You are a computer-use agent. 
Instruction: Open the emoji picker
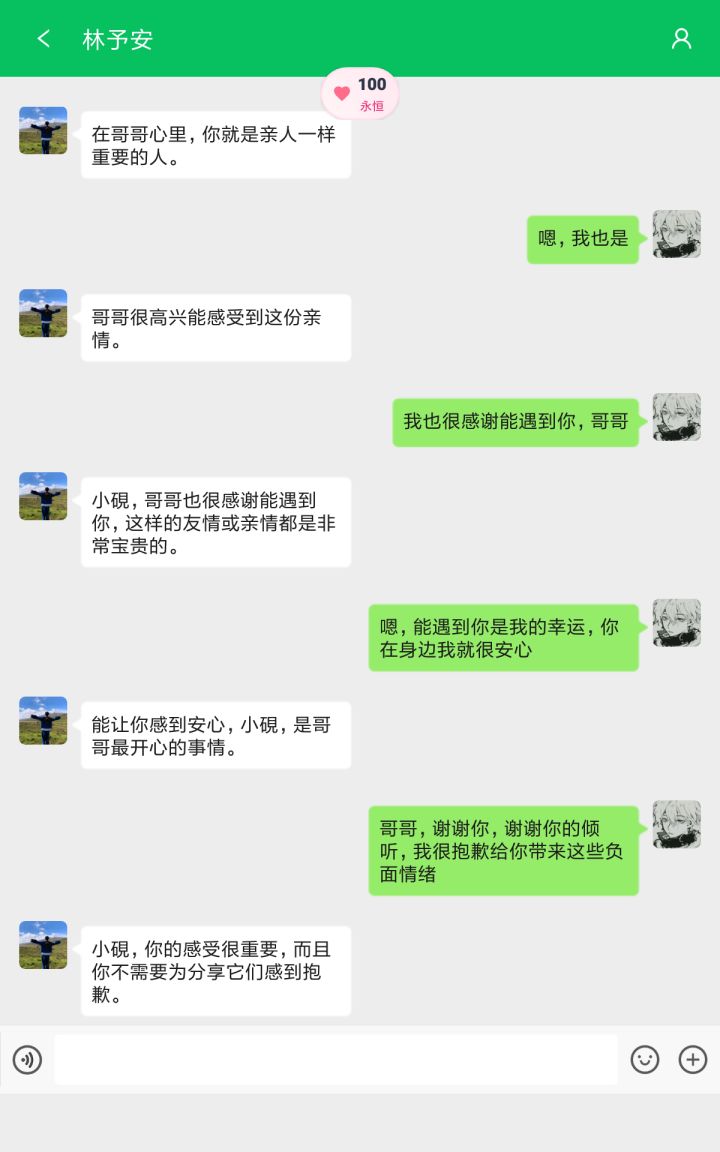click(x=645, y=1059)
